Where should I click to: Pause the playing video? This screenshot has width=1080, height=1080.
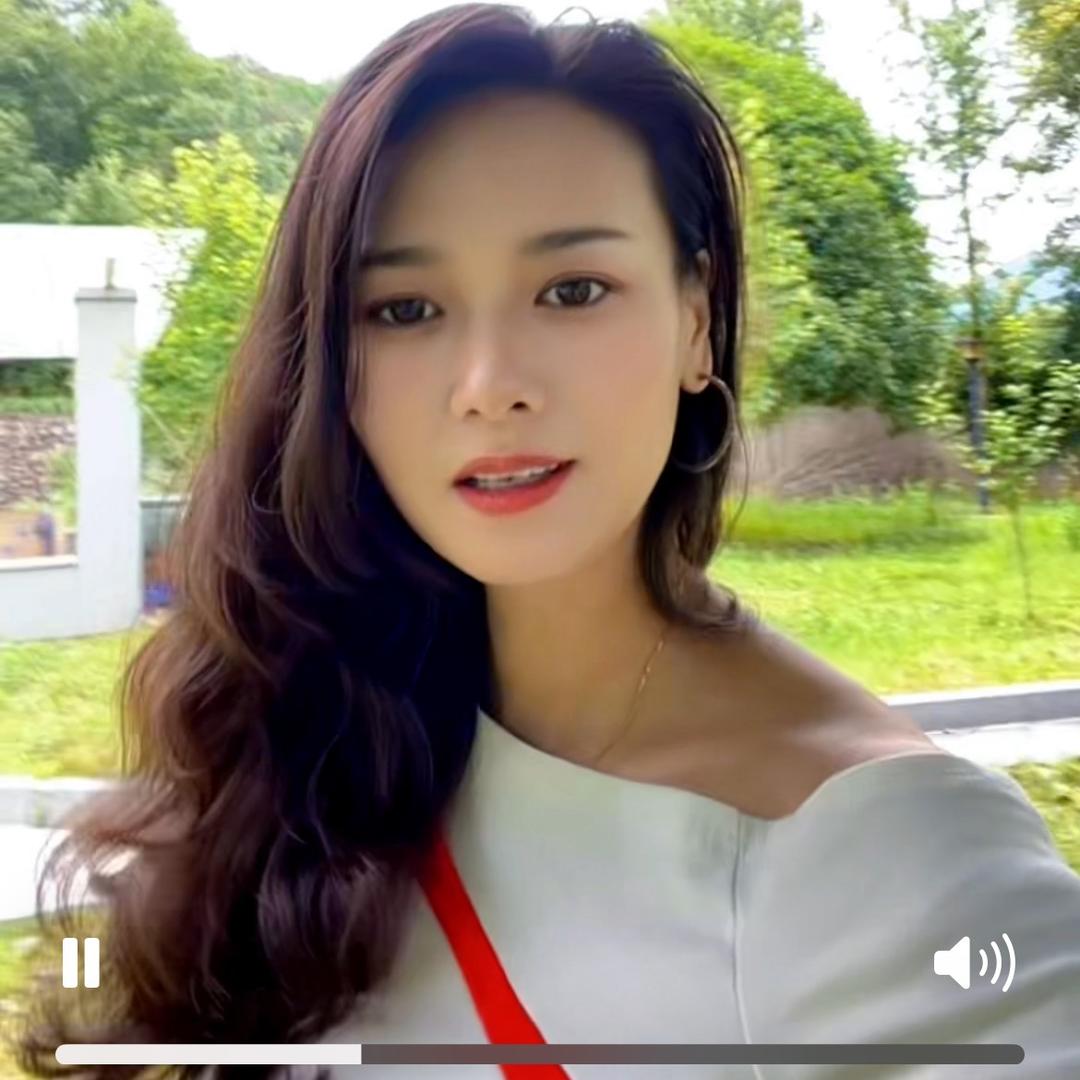(81, 963)
